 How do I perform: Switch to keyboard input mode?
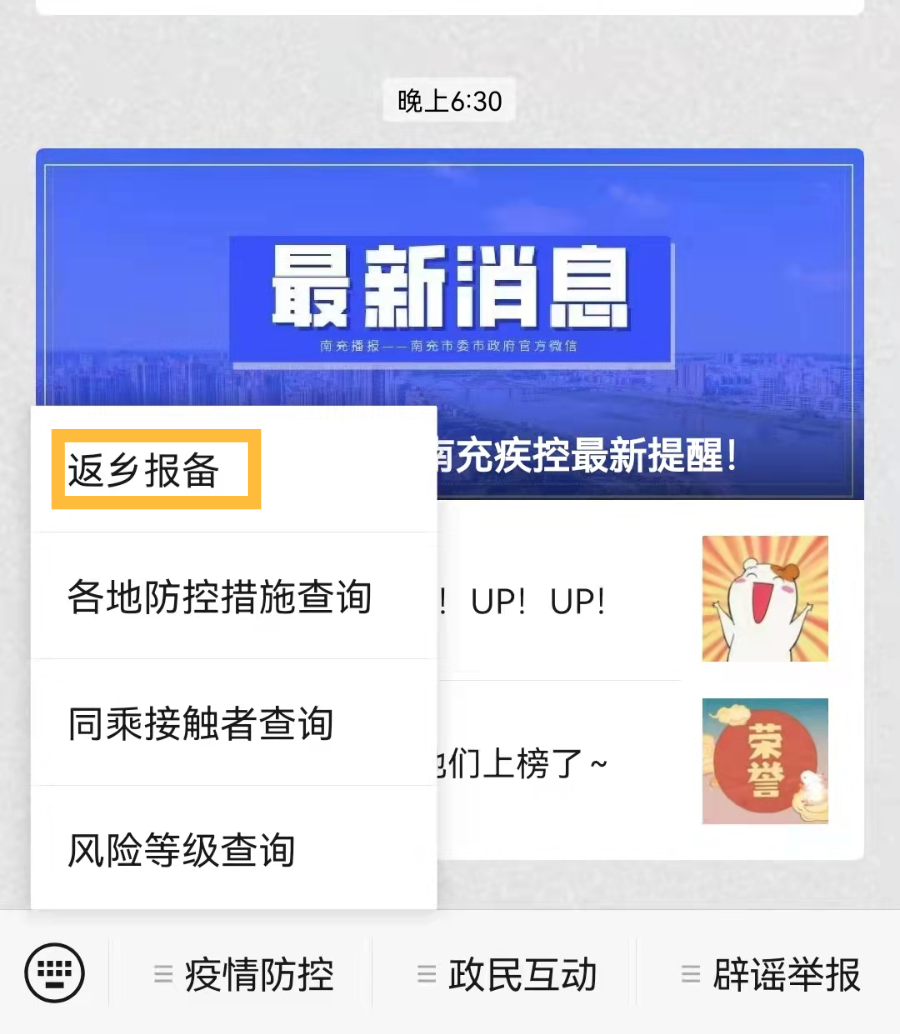click(55, 973)
